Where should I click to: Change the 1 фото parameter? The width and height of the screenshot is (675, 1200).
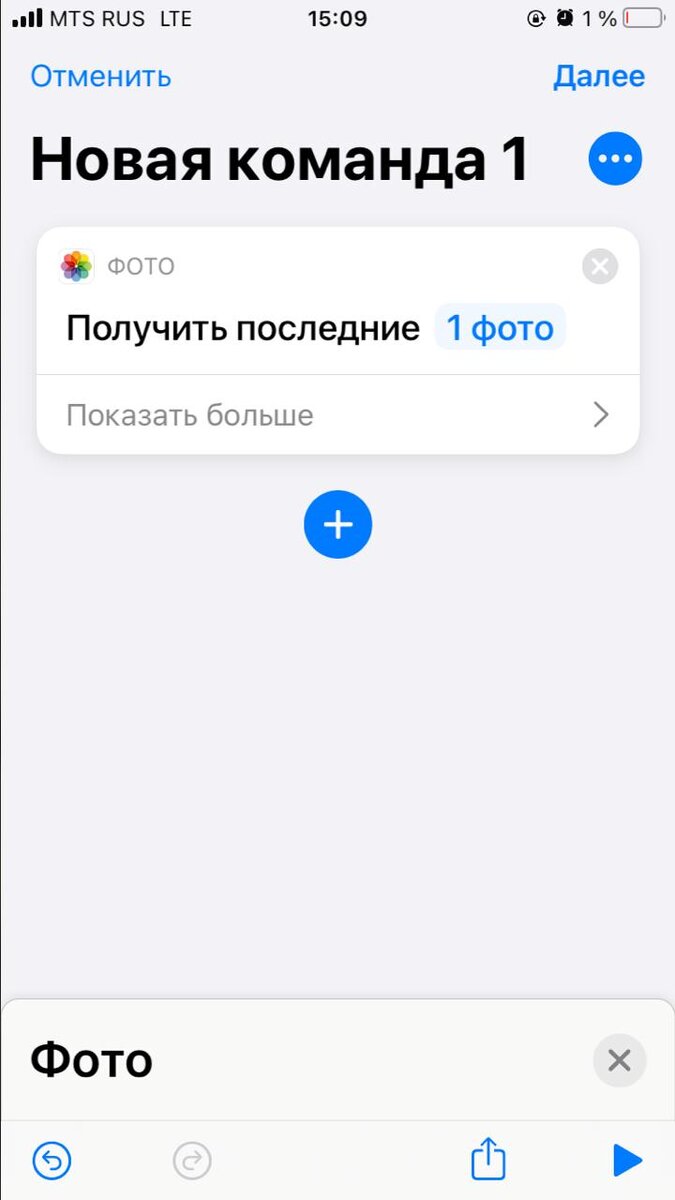500,328
